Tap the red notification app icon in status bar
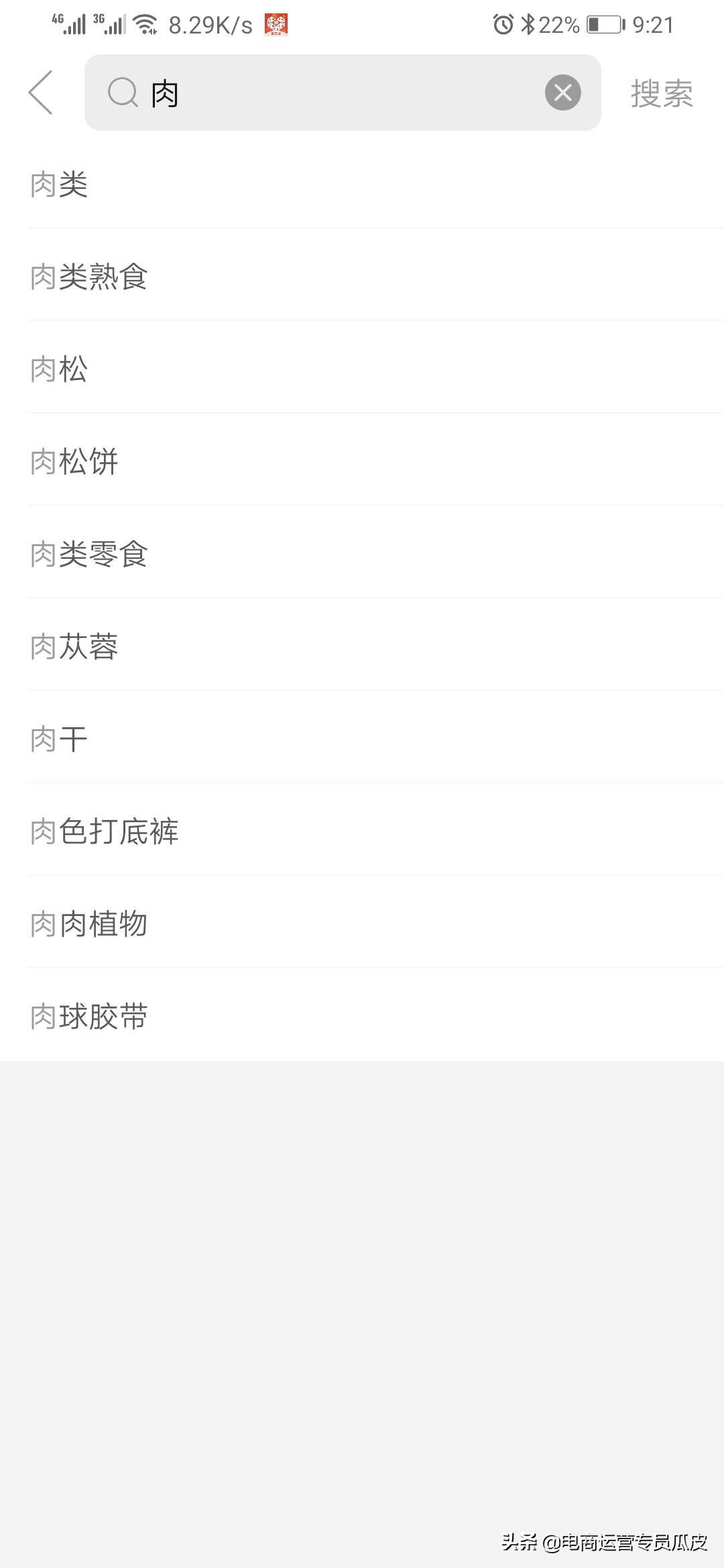724x1568 pixels. tap(277, 24)
